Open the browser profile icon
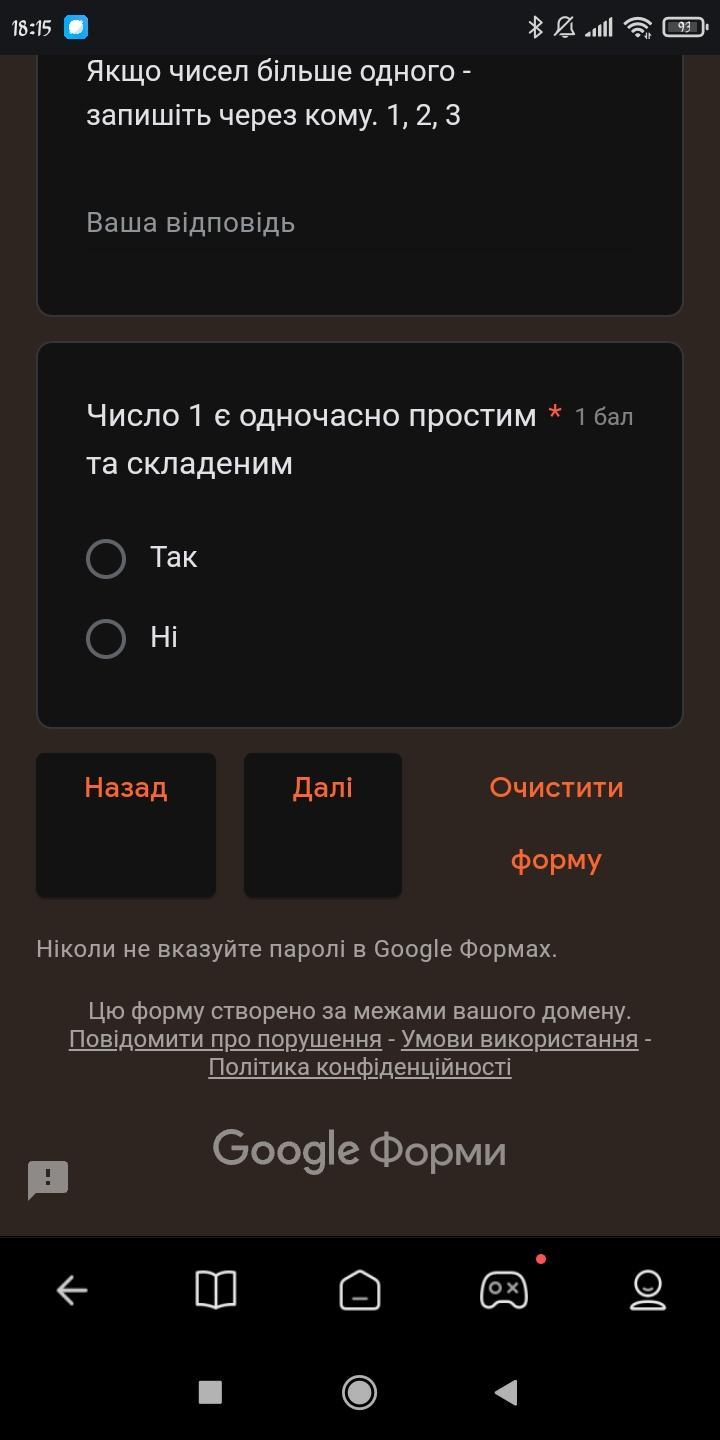 [648, 1290]
